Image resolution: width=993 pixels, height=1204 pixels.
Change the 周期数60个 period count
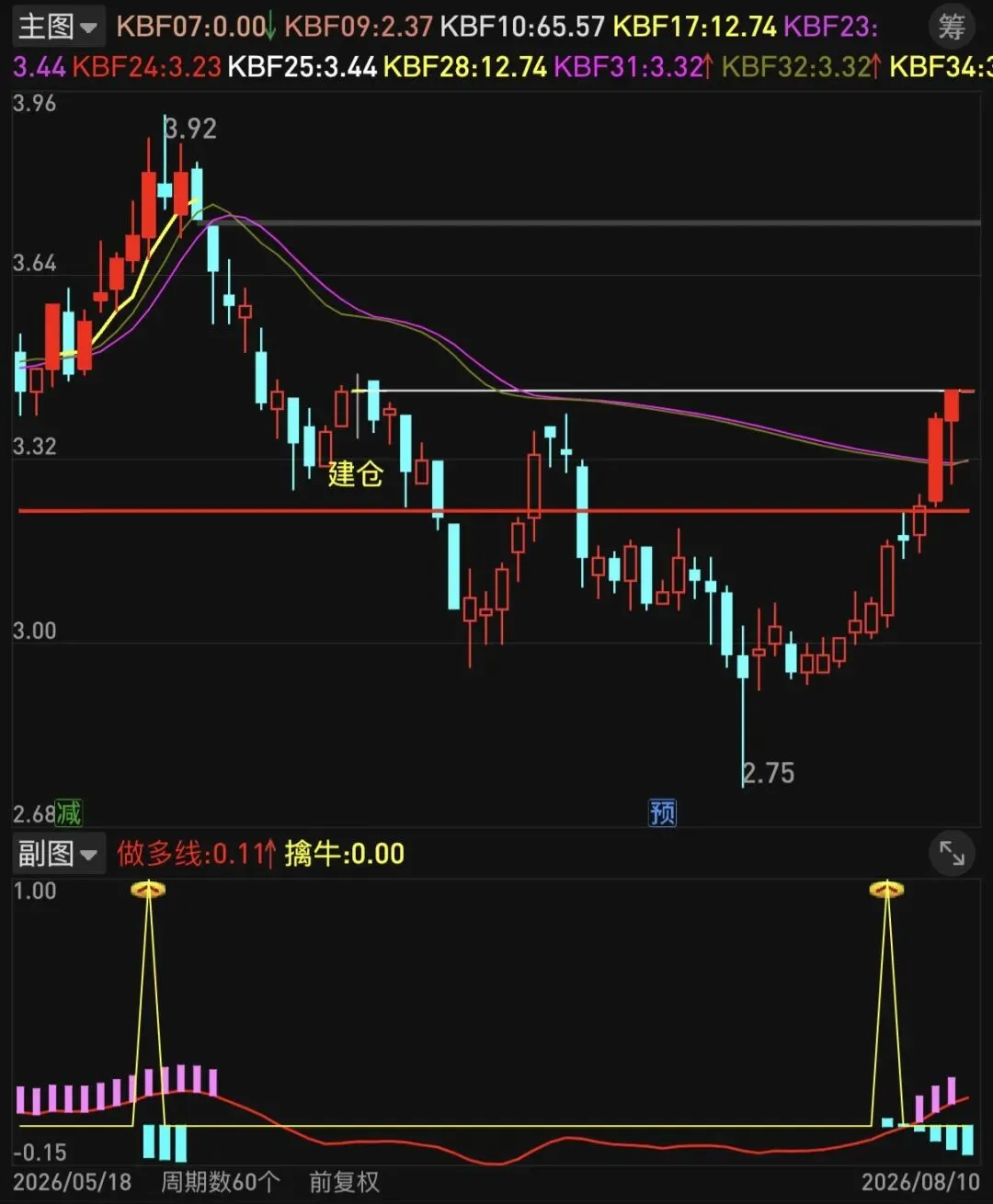(x=221, y=1182)
